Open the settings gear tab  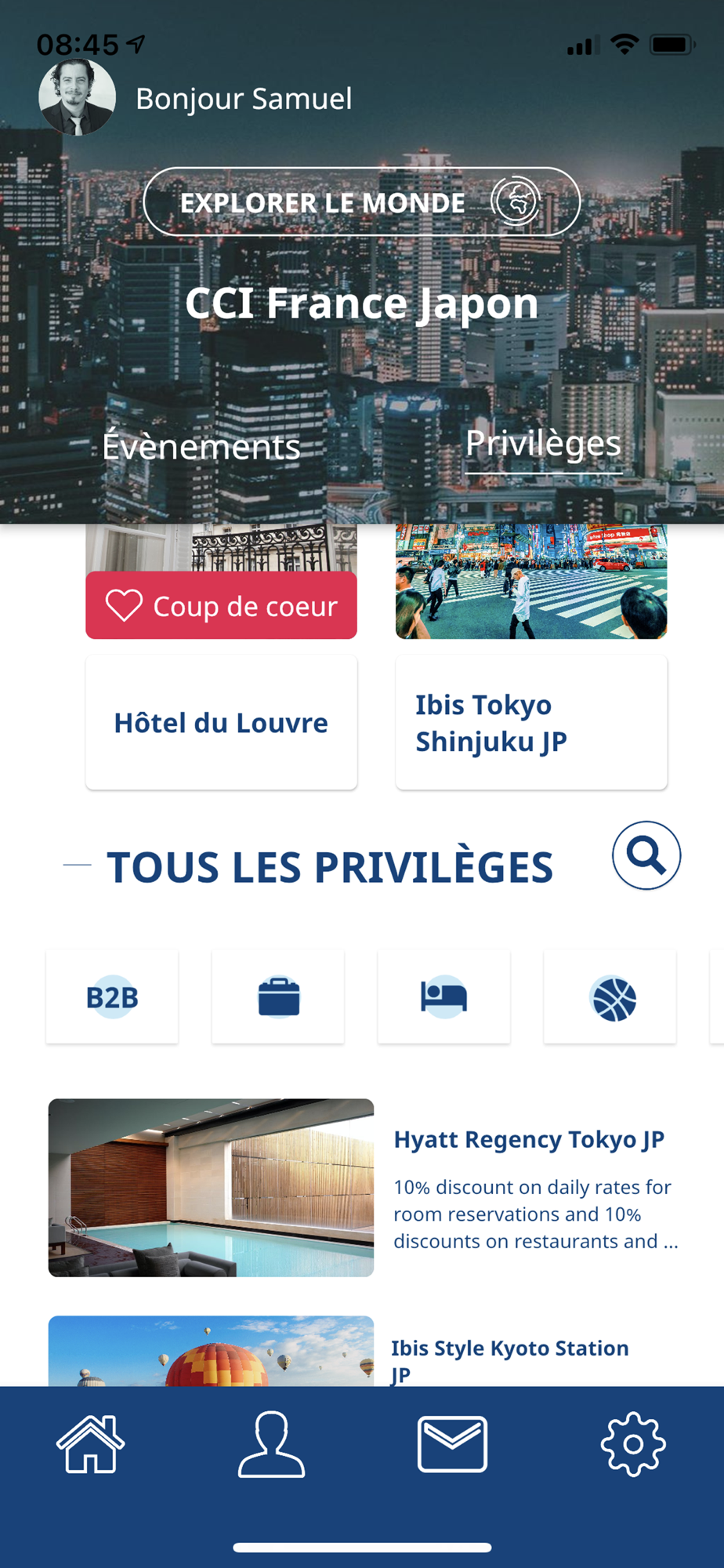(x=633, y=1443)
